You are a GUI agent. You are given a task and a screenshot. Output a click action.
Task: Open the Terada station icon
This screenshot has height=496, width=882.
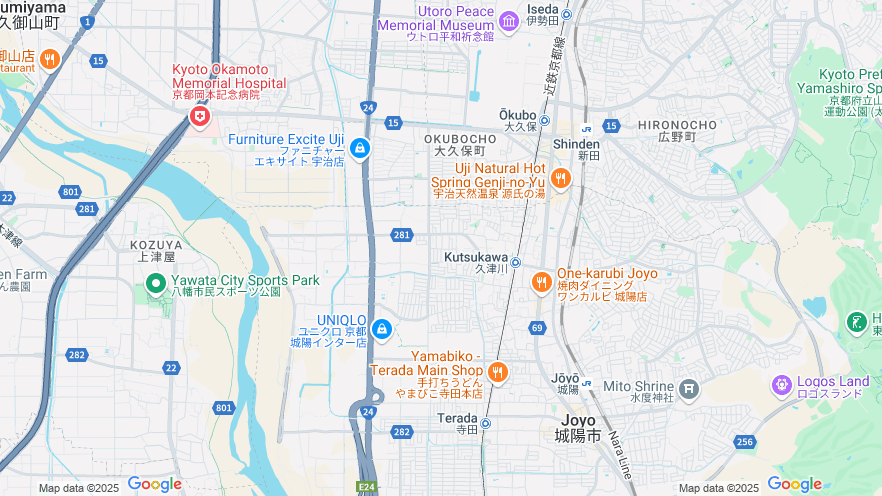(485, 423)
